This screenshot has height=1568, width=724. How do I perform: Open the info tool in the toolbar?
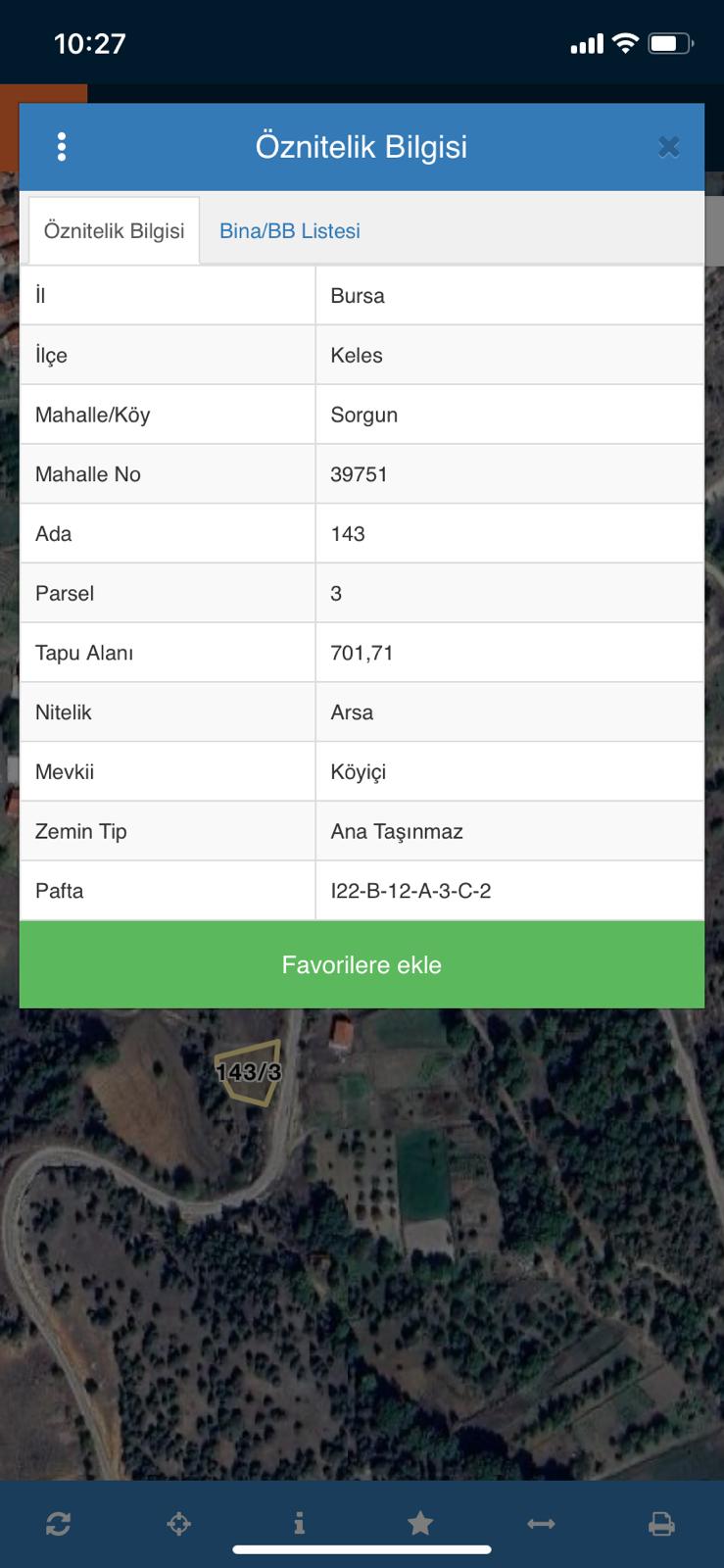pyautogui.click(x=299, y=1524)
